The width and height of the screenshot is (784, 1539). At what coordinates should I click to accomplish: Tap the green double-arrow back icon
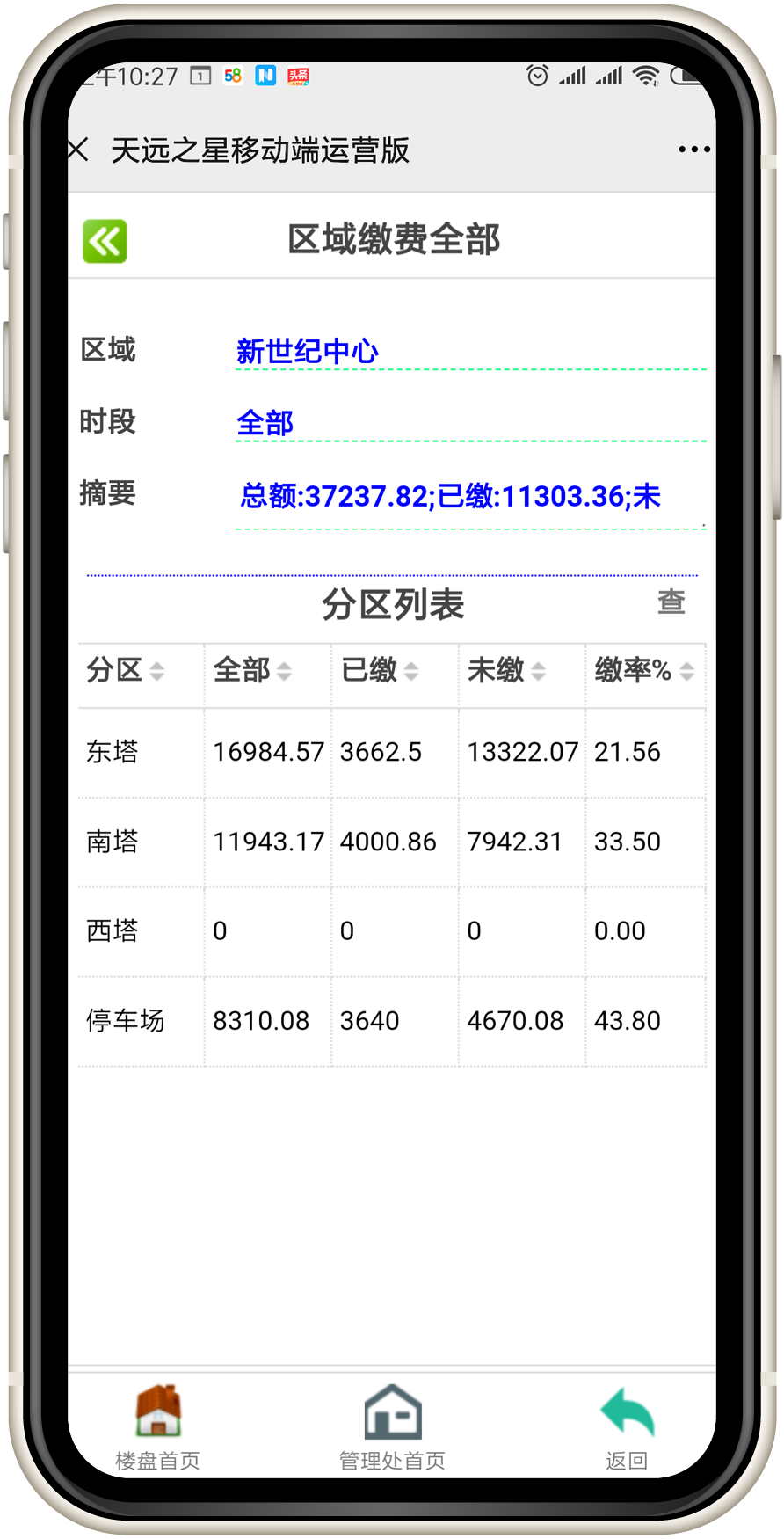click(x=105, y=241)
